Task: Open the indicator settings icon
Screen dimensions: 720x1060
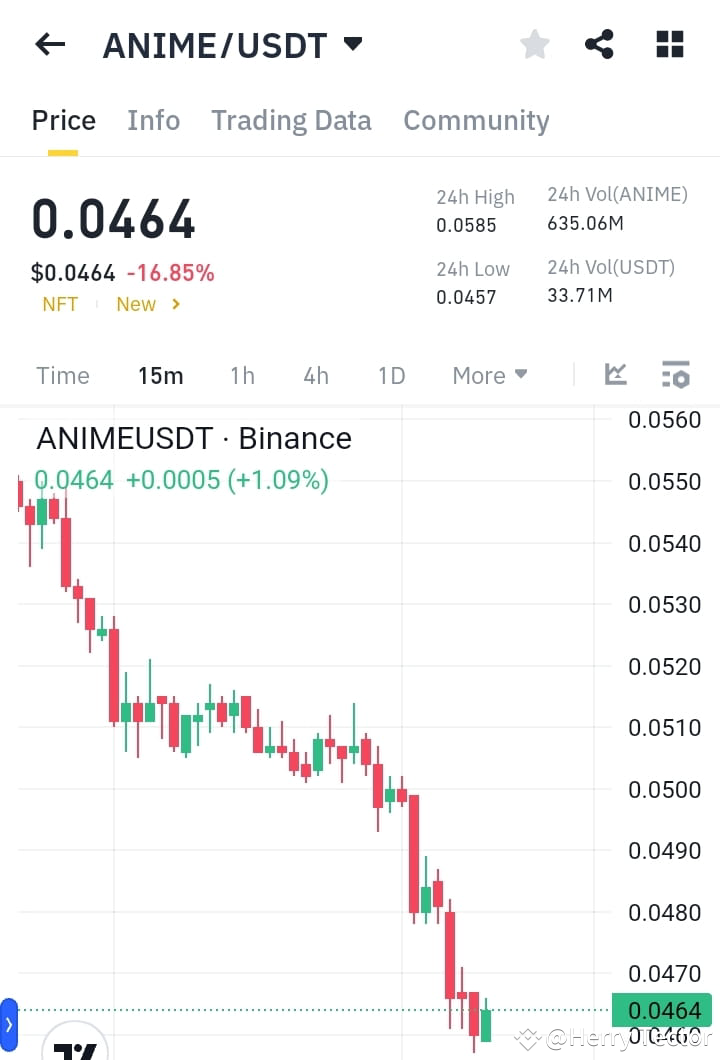Action: tap(676, 375)
